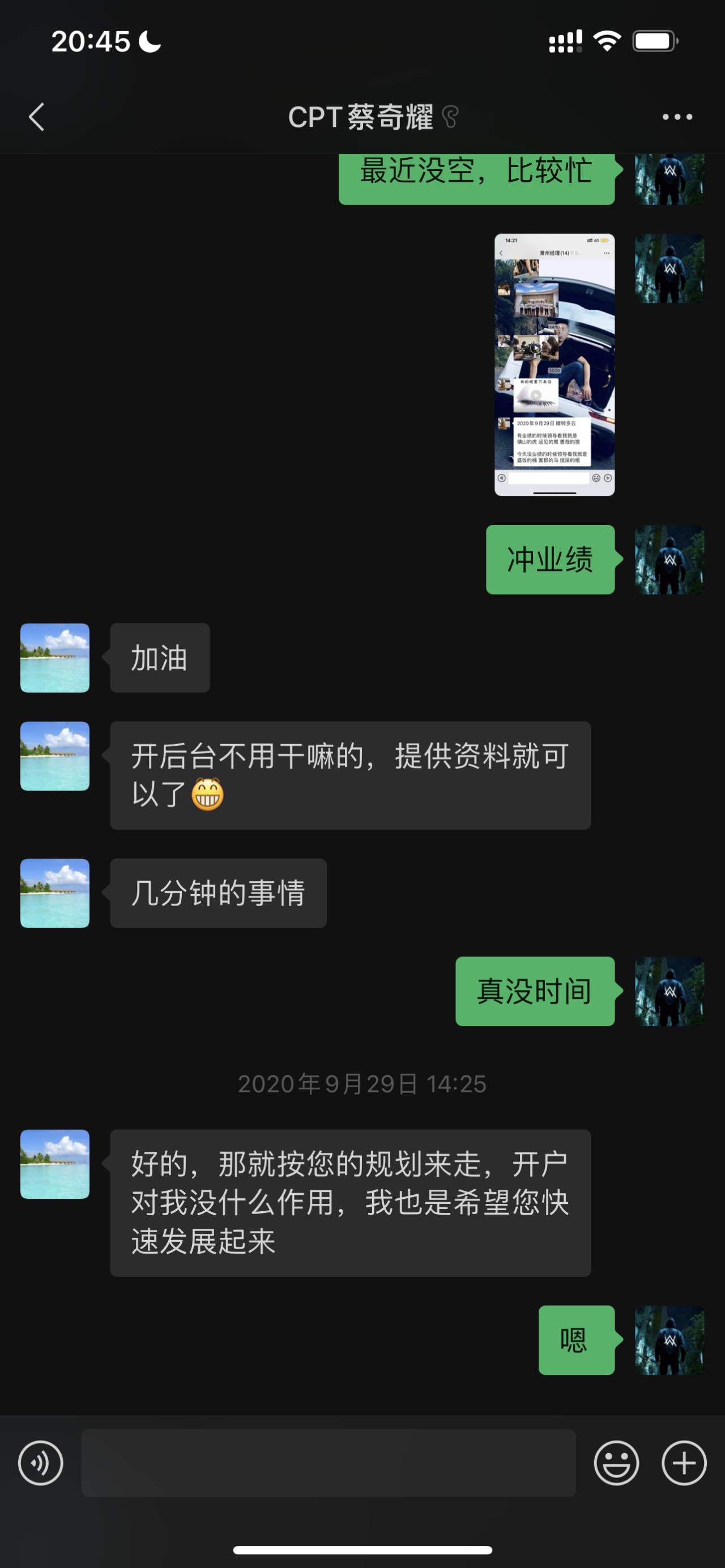Image resolution: width=725 pixels, height=1568 pixels.
Task: Tap the back chevron to exit chat
Action: (36, 117)
